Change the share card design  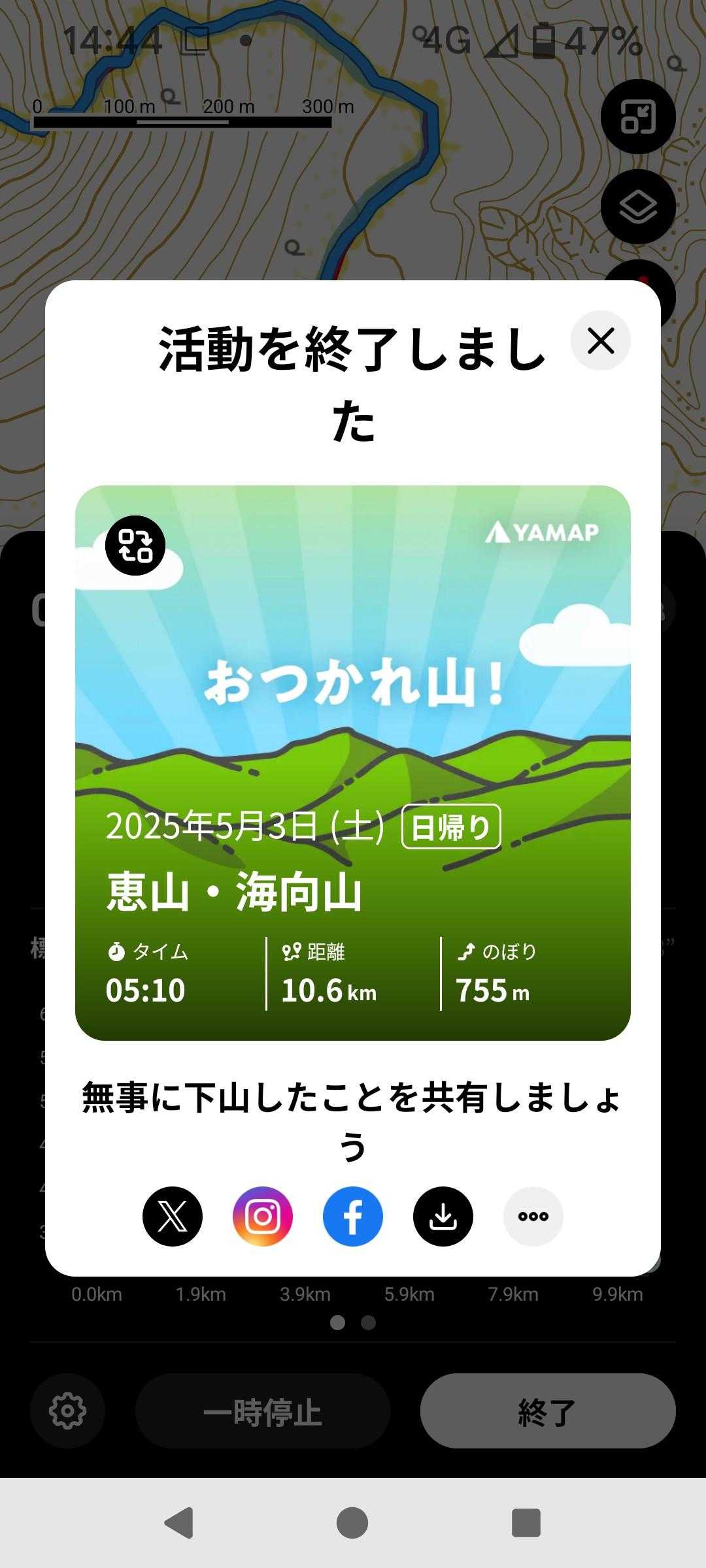pos(135,546)
